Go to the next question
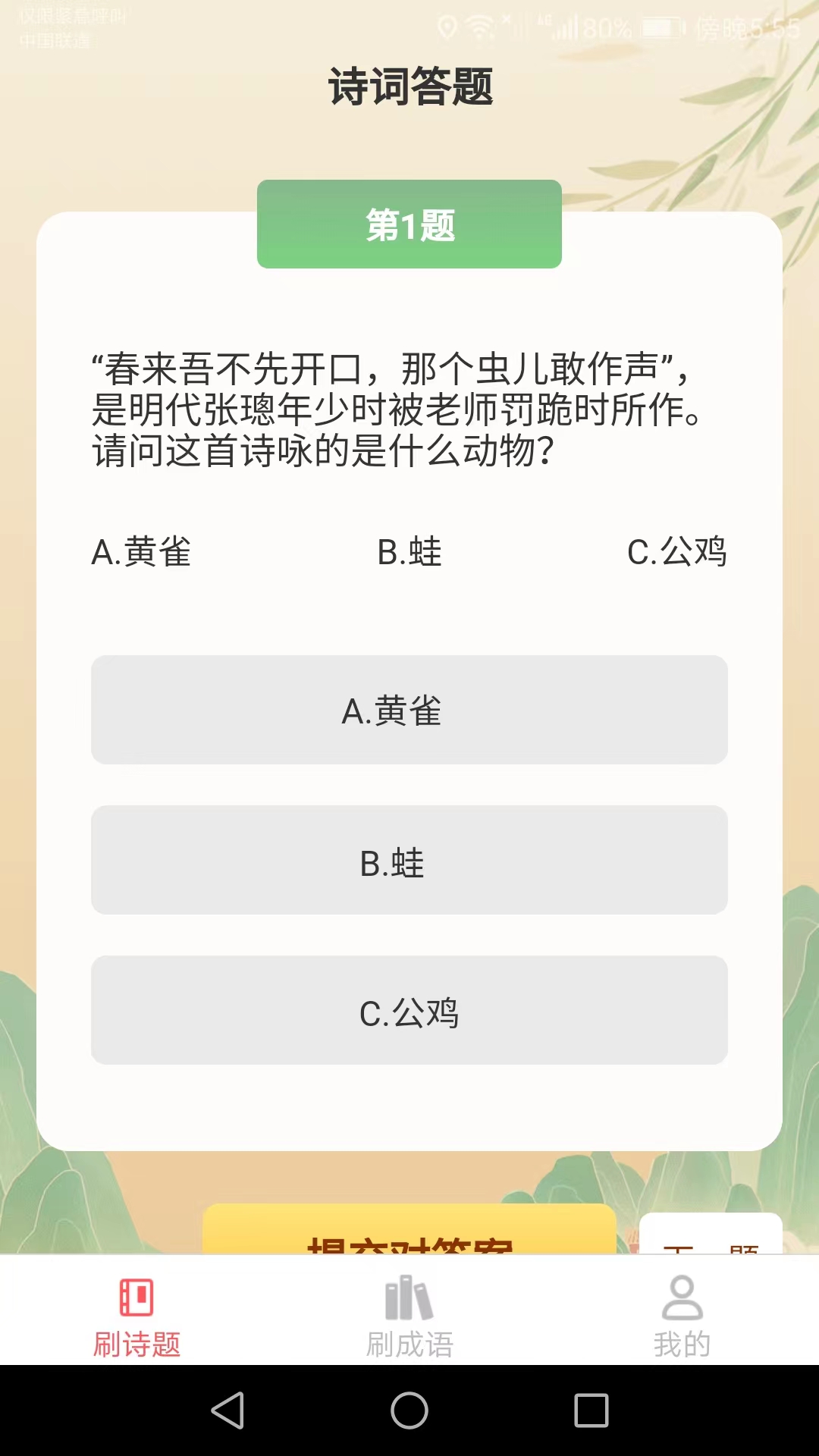819x1456 pixels. 711,1235
